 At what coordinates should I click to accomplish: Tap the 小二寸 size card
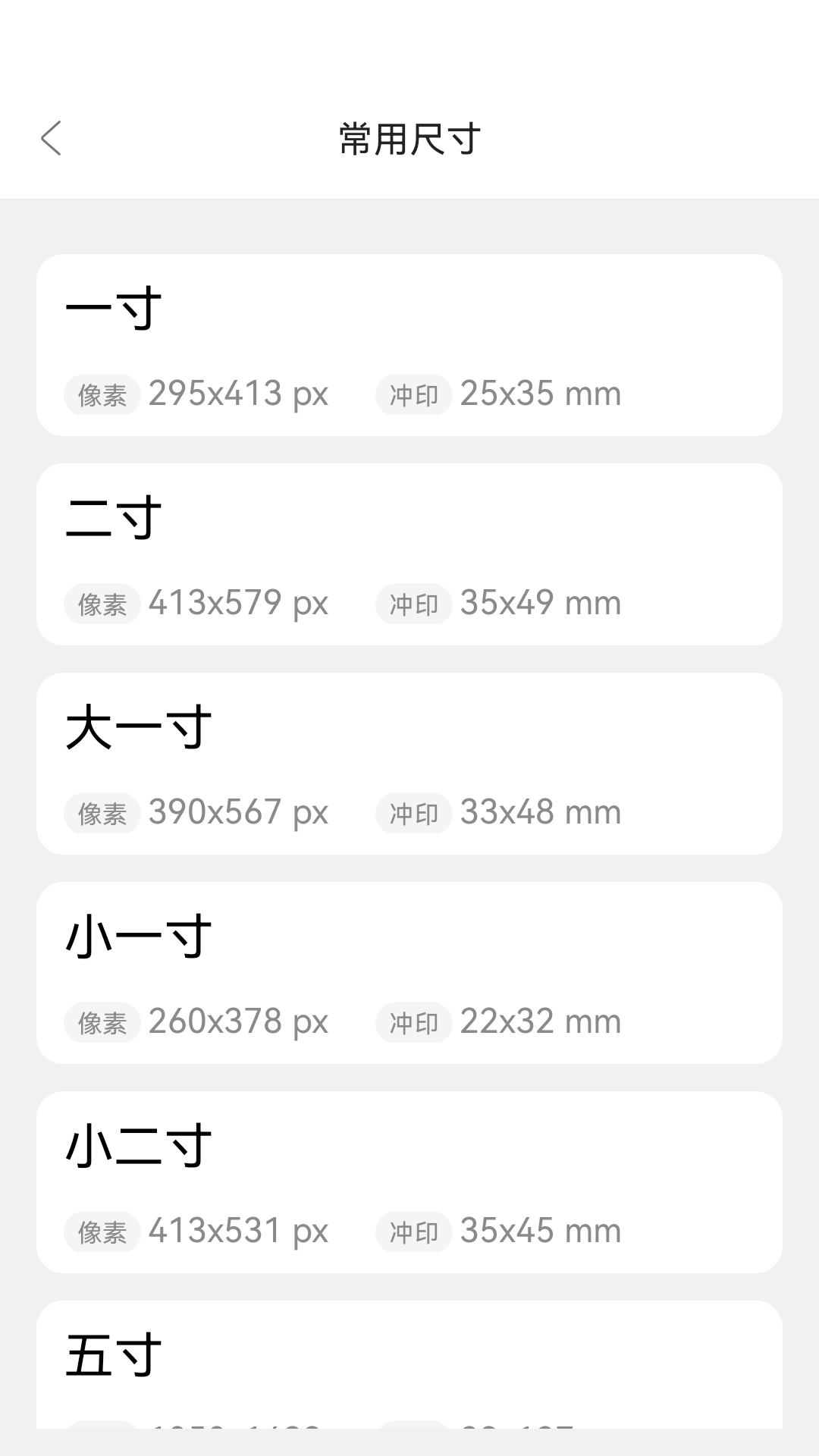(x=409, y=1182)
